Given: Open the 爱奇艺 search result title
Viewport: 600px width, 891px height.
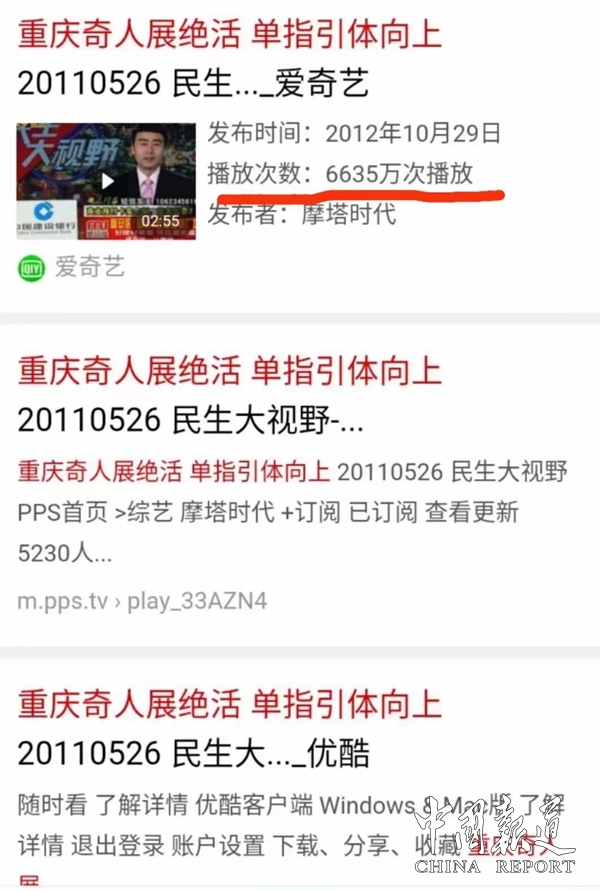Looking at the screenshot, I should [x=230, y=58].
